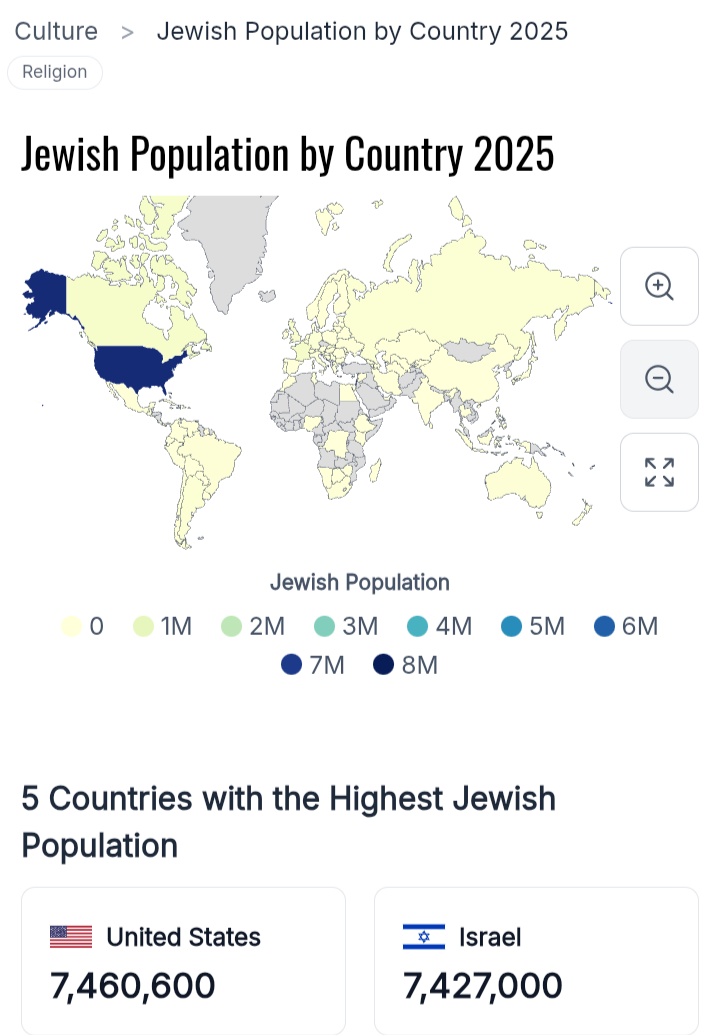Screen dimensions: 720x1035
Task: Zoom out on the map
Action: (659, 379)
